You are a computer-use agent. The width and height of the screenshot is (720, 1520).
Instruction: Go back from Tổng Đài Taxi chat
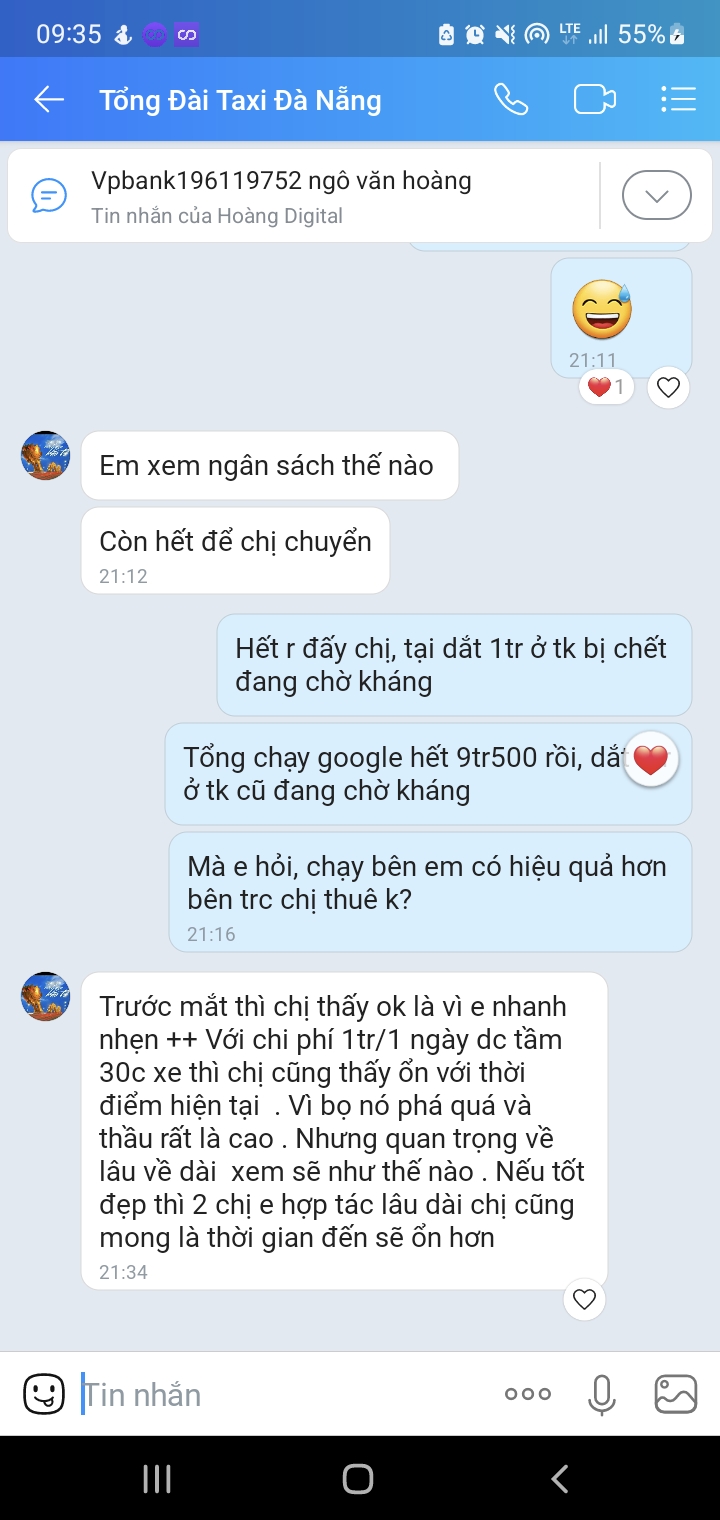click(x=48, y=100)
